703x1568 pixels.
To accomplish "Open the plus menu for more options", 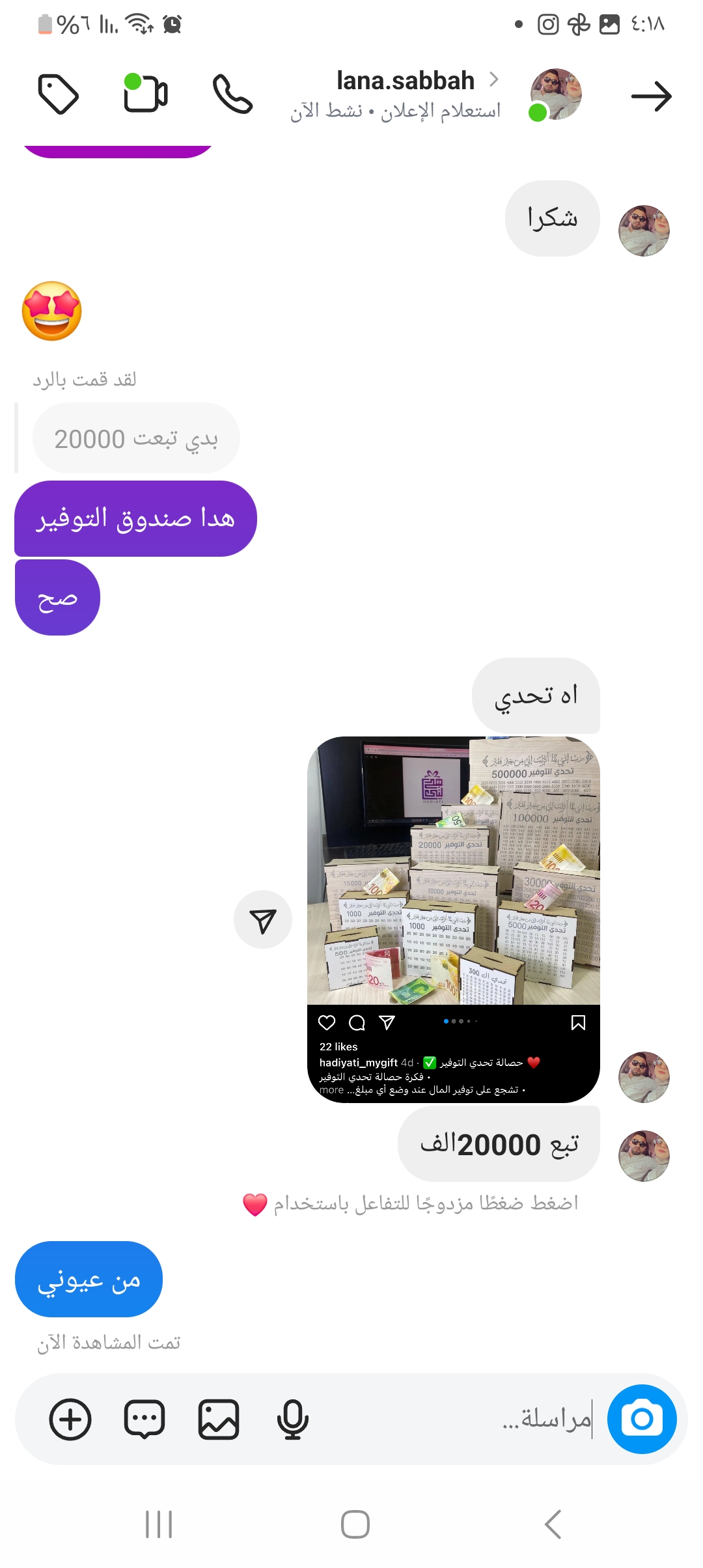I will coord(70,1418).
